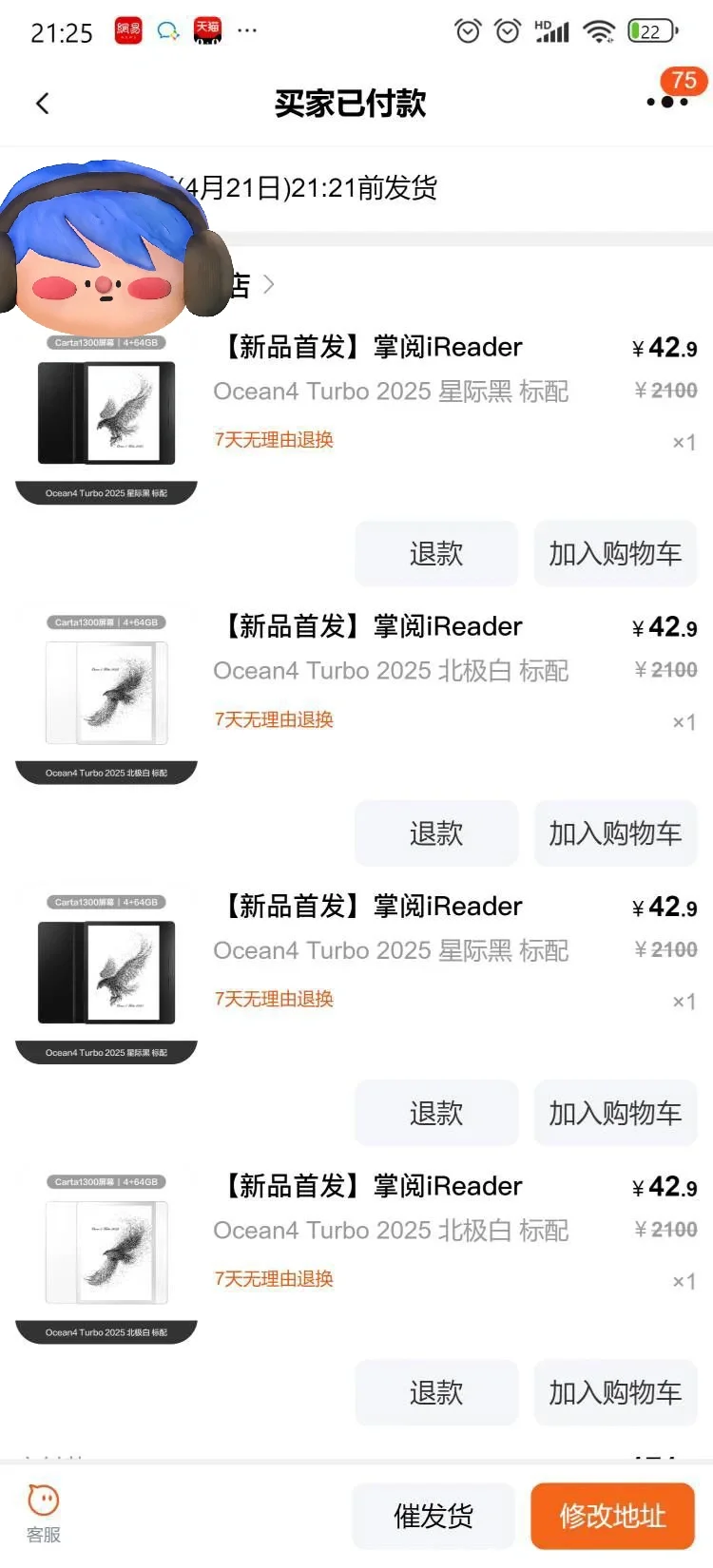The height and width of the screenshot is (1568, 713).
Task: Contact 客服 customer service
Action: pyautogui.click(x=43, y=1513)
